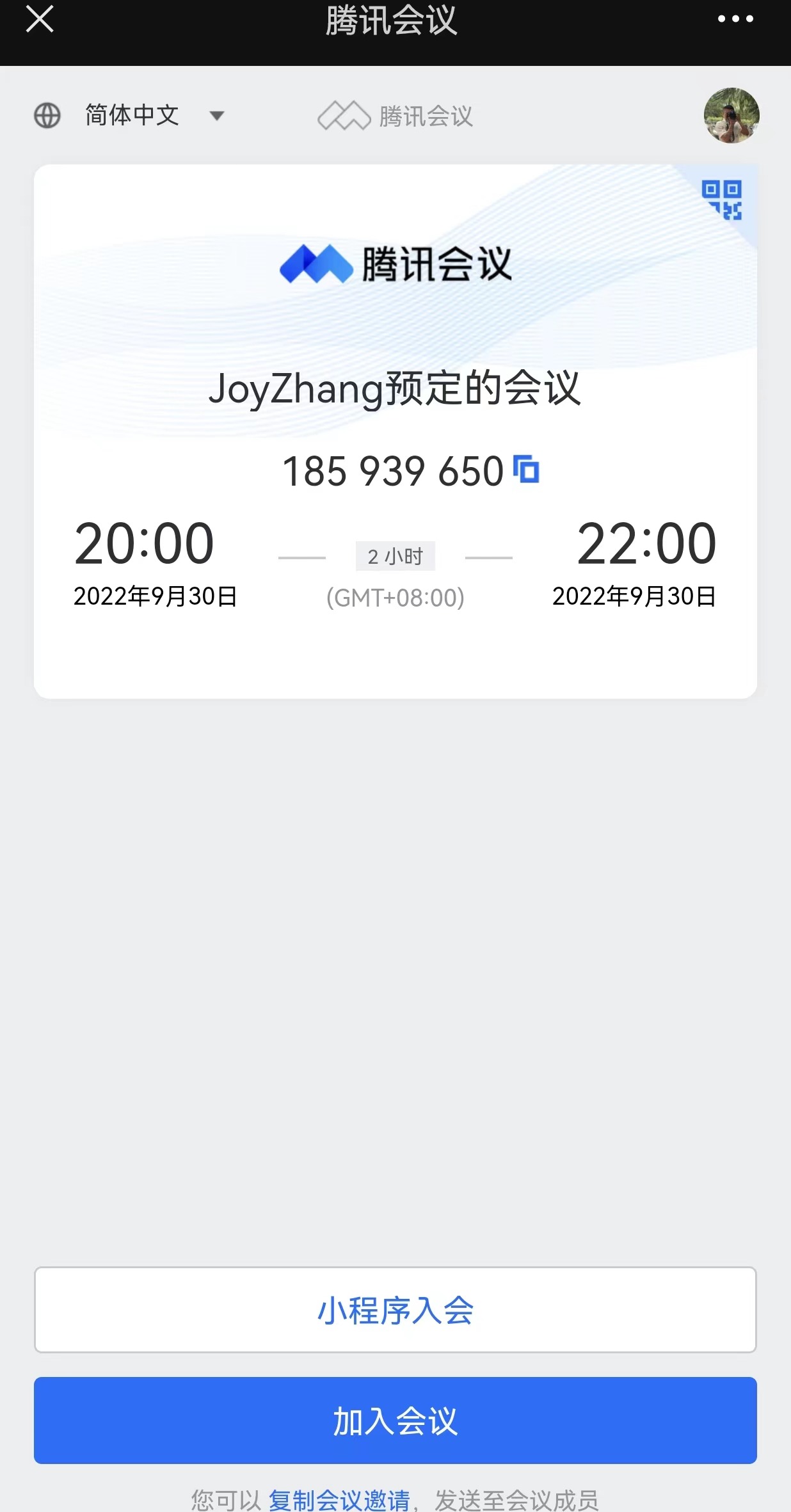Click the 小程序入会 button
791x1512 pixels.
tap(395, 1310)
